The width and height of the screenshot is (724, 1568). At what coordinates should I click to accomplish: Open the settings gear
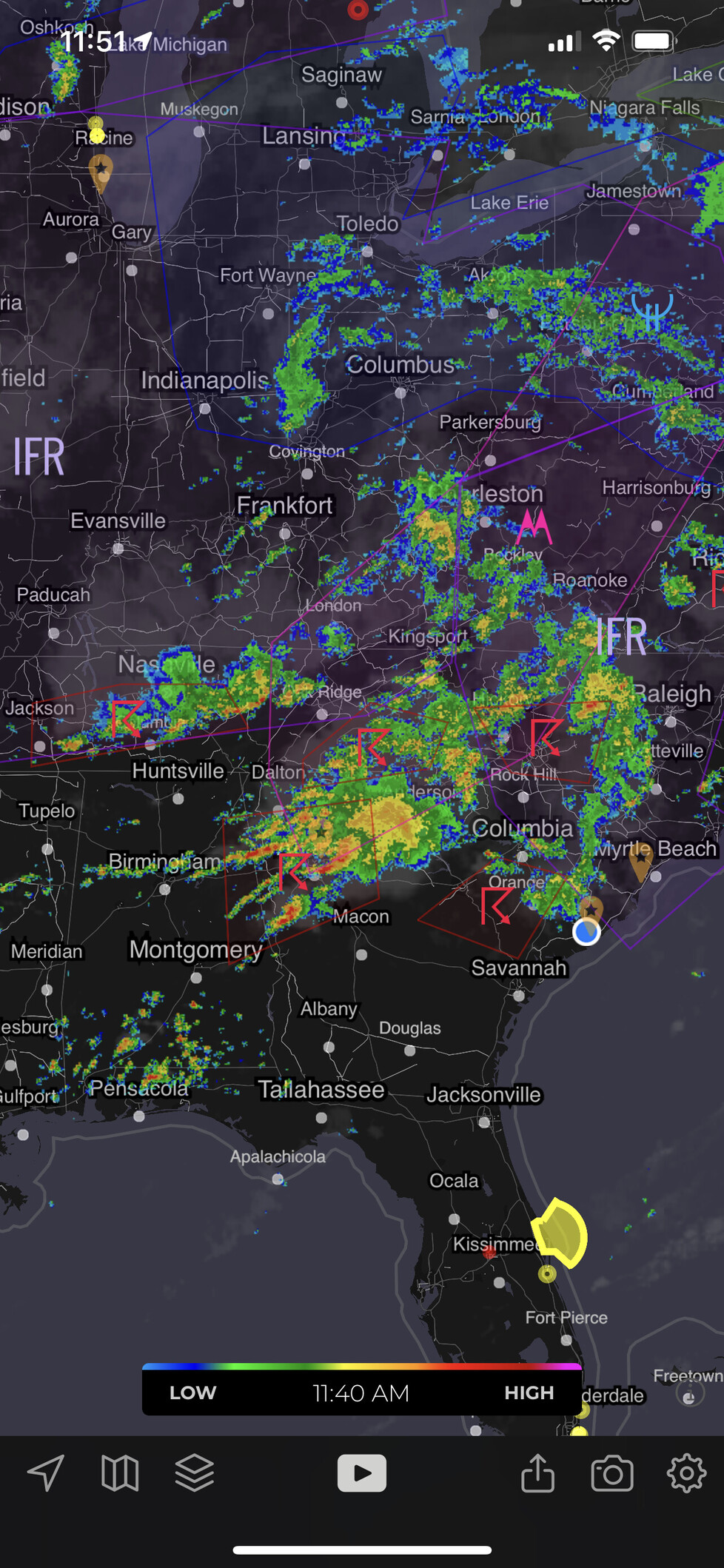[x=686, y=1472]
